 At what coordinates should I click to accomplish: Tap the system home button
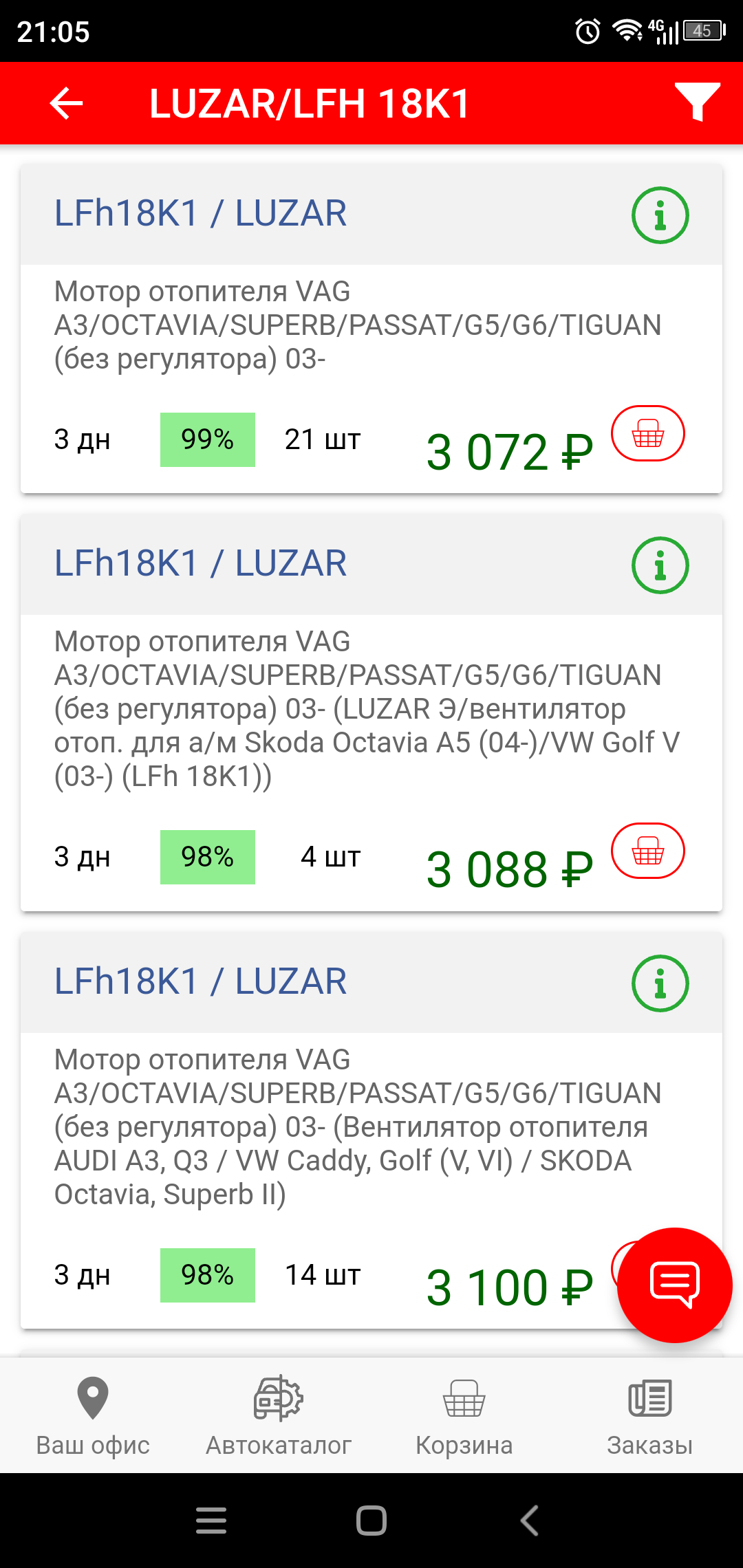click(371, 1520)
